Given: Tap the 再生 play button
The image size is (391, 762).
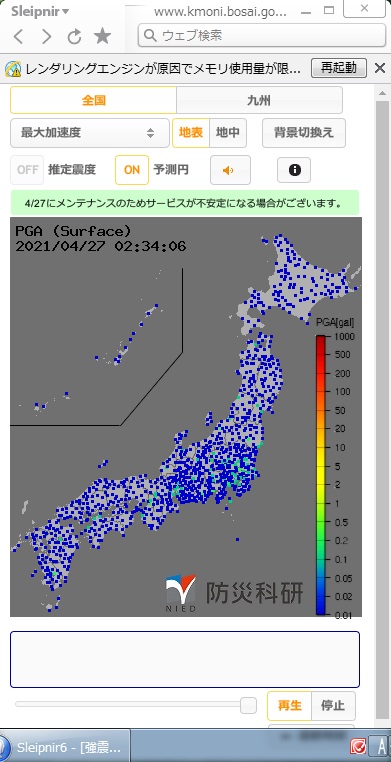Looking at the screenshot, I should pos(289,706).
